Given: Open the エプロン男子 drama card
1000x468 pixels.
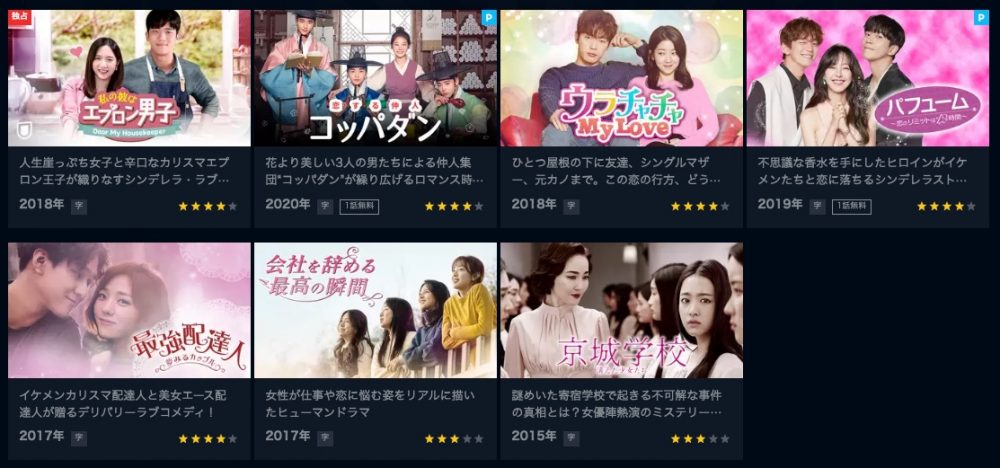Looking at the screenshot, I should click(129, 80).
